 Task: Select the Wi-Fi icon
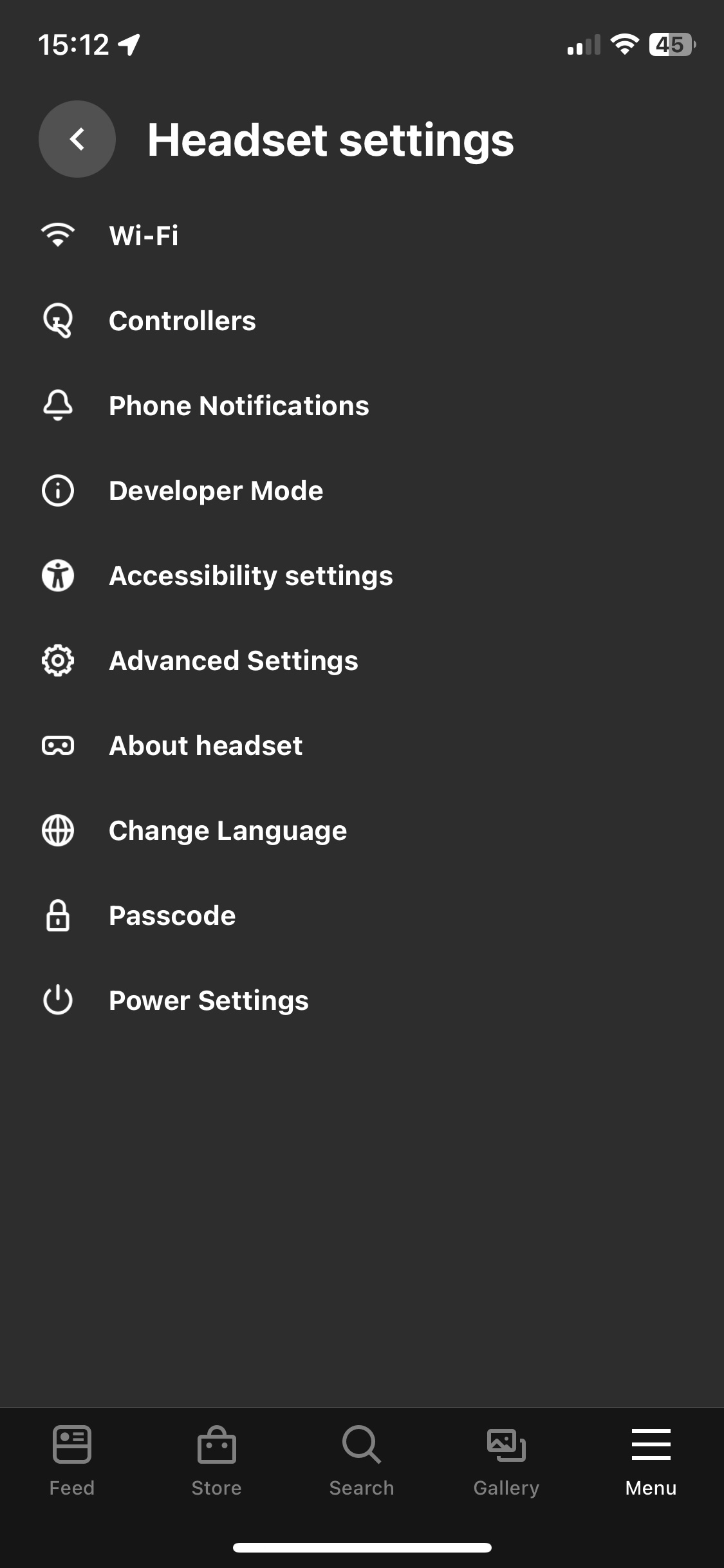[57, 236]
